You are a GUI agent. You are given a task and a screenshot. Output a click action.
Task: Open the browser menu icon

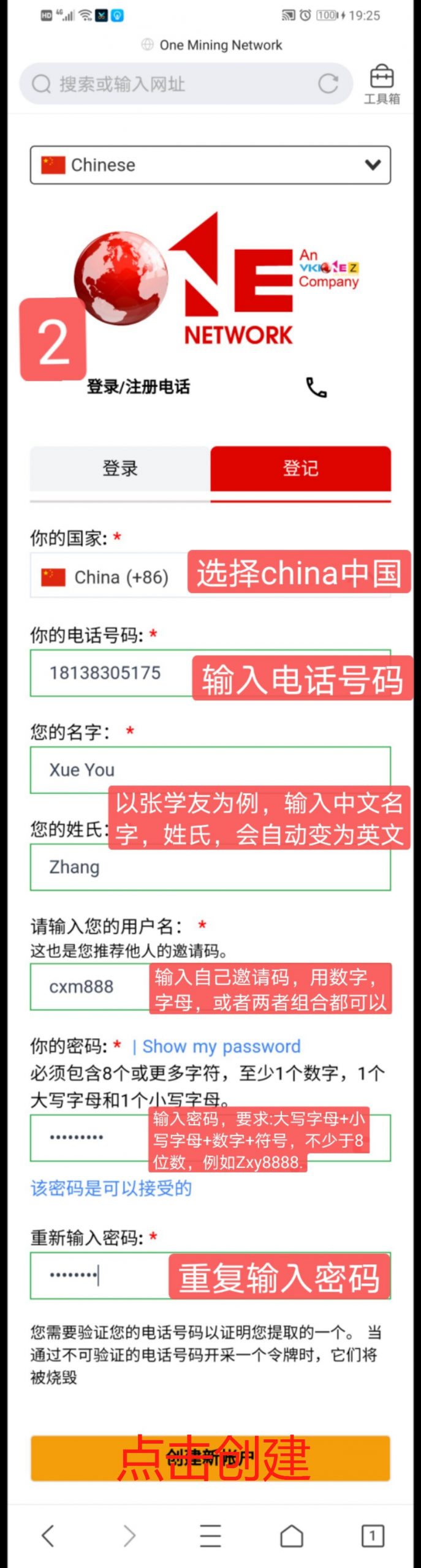pyautogui.click(x=210, y=1536)
